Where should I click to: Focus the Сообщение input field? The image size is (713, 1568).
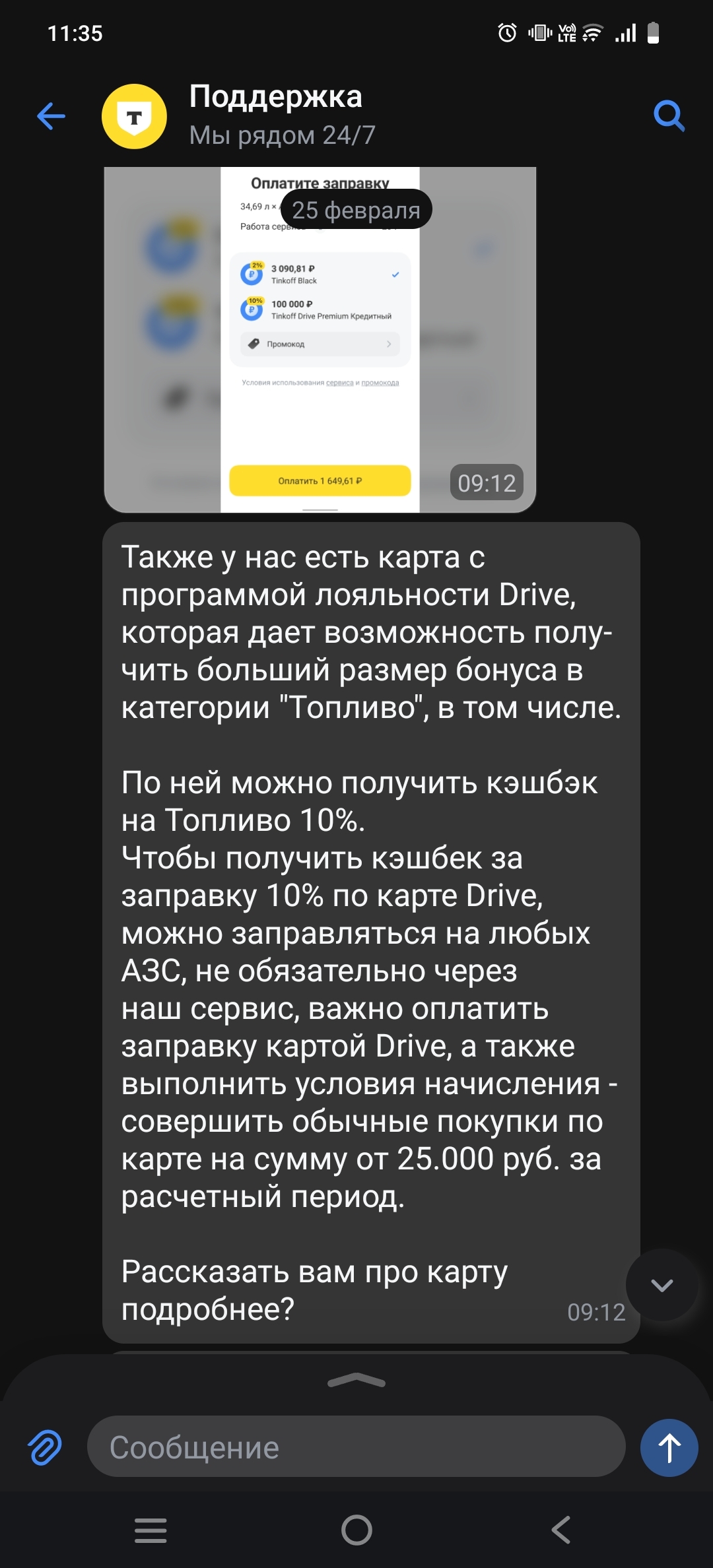[x=356, y=1448]
